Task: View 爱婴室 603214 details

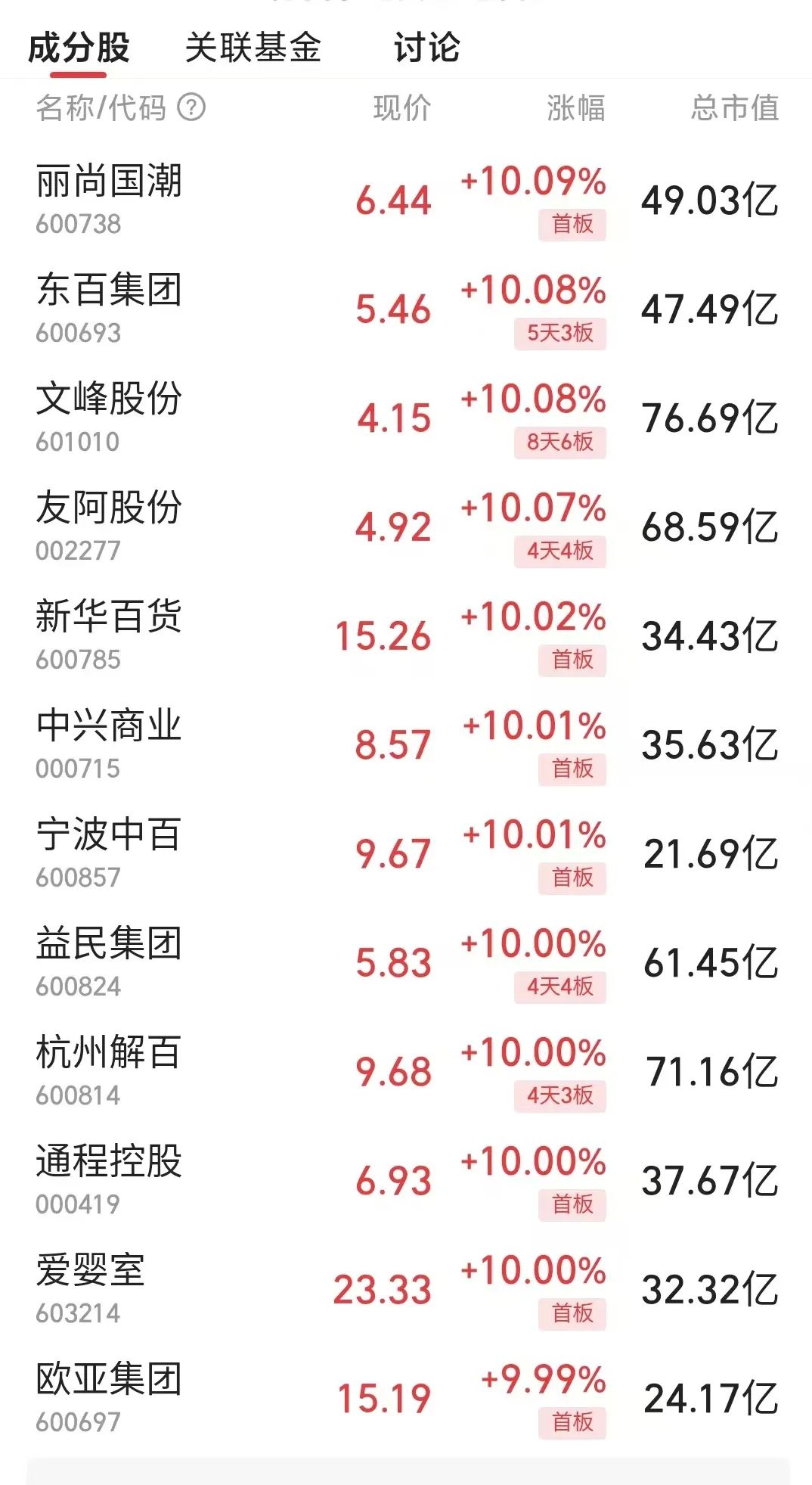Action: [406, 1290]
